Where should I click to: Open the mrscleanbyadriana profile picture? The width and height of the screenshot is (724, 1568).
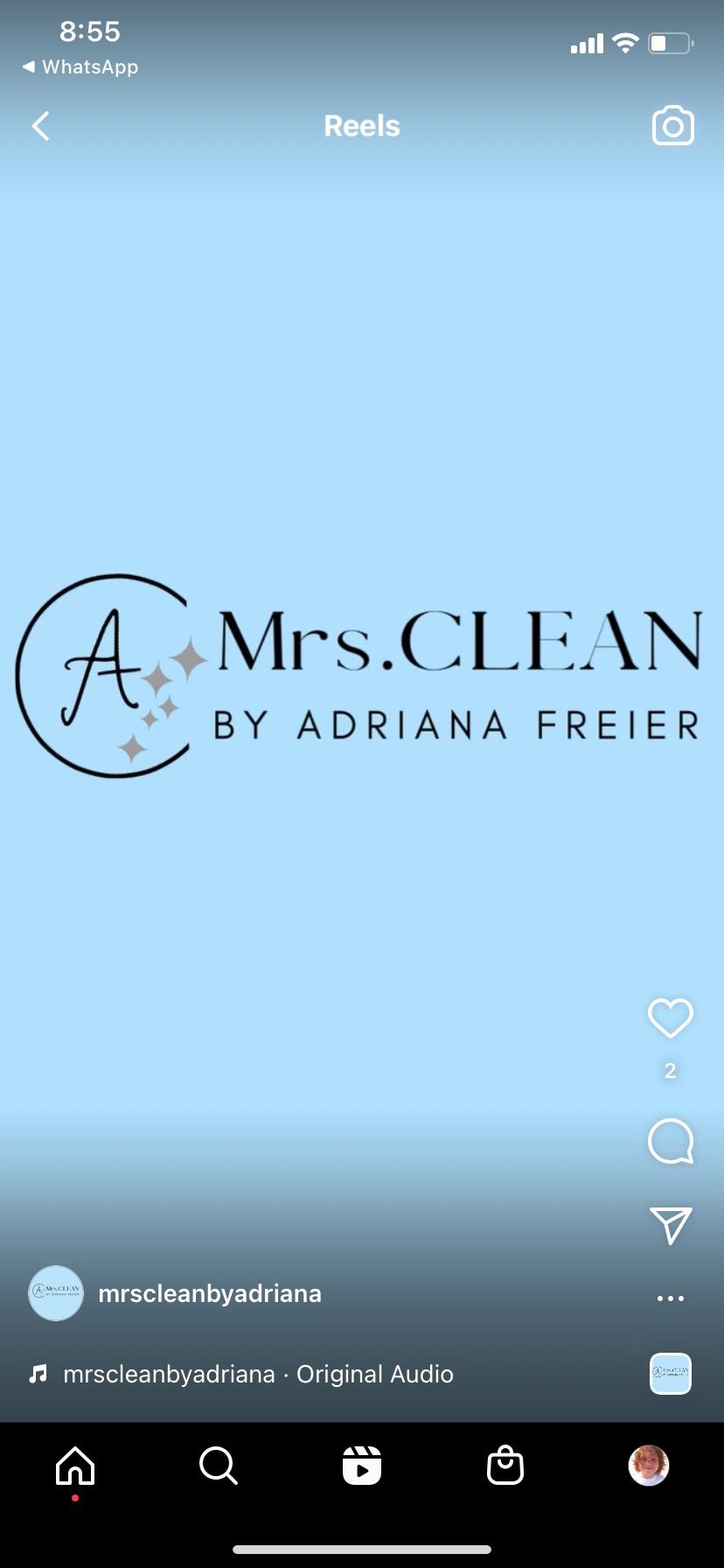click(56, 1293)
